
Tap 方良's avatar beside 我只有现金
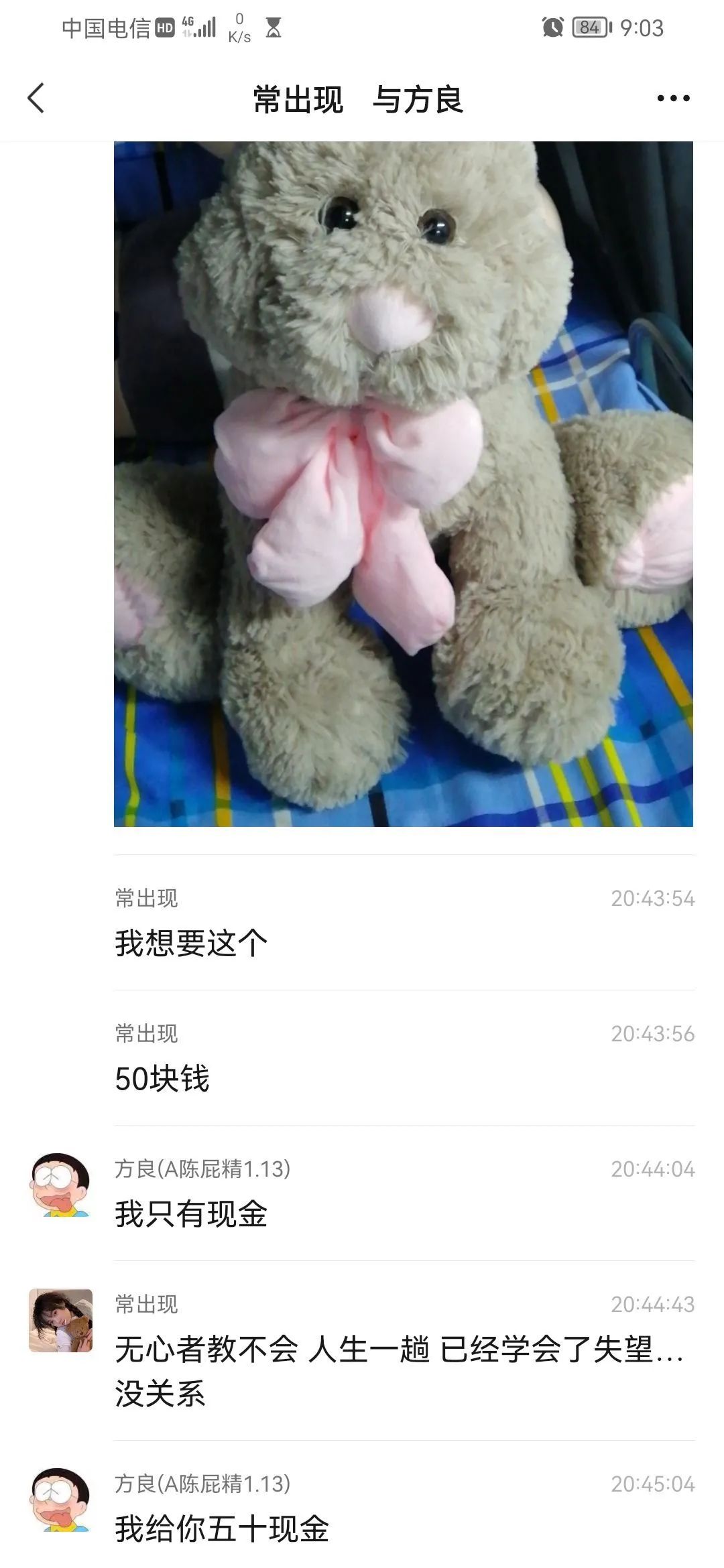point(60,1185)
